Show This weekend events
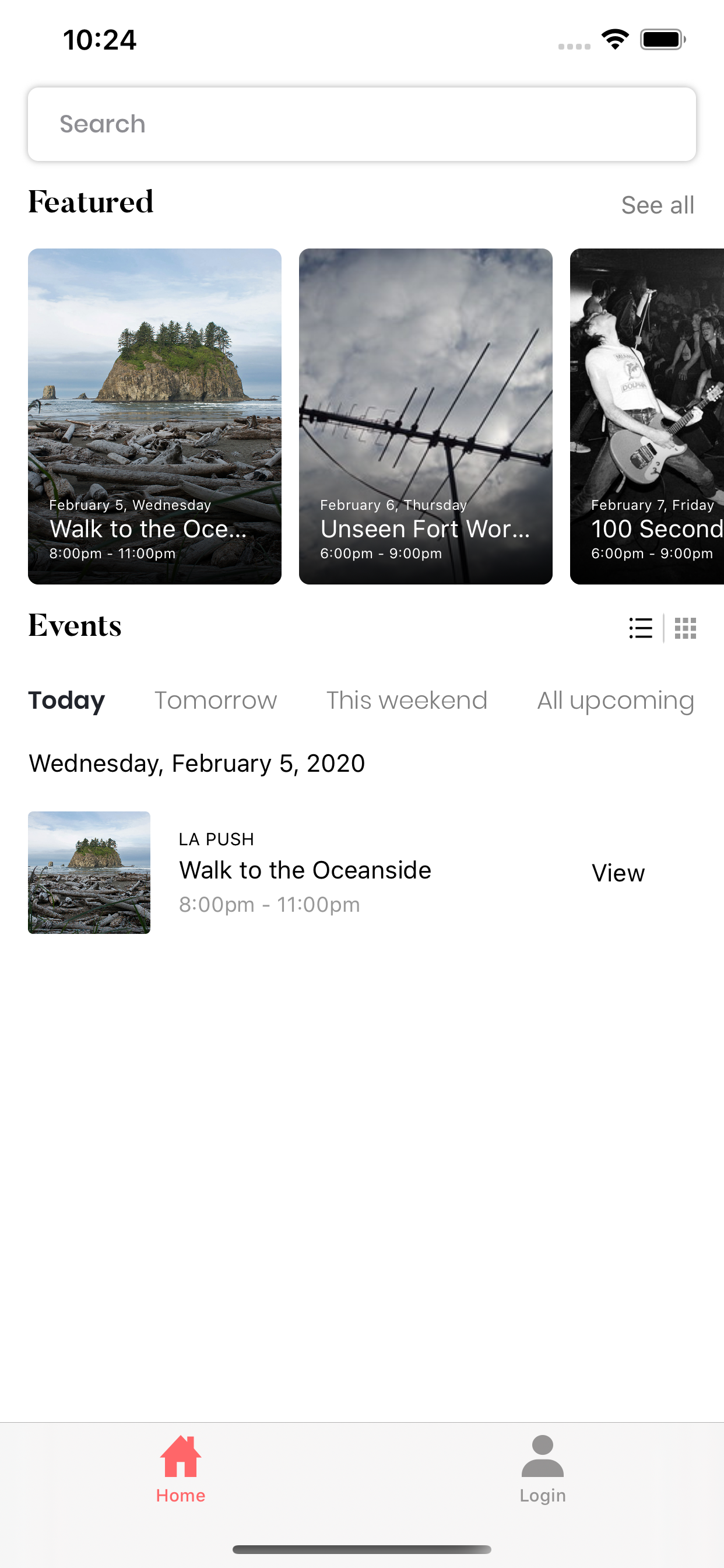 (x=406, y=701)
